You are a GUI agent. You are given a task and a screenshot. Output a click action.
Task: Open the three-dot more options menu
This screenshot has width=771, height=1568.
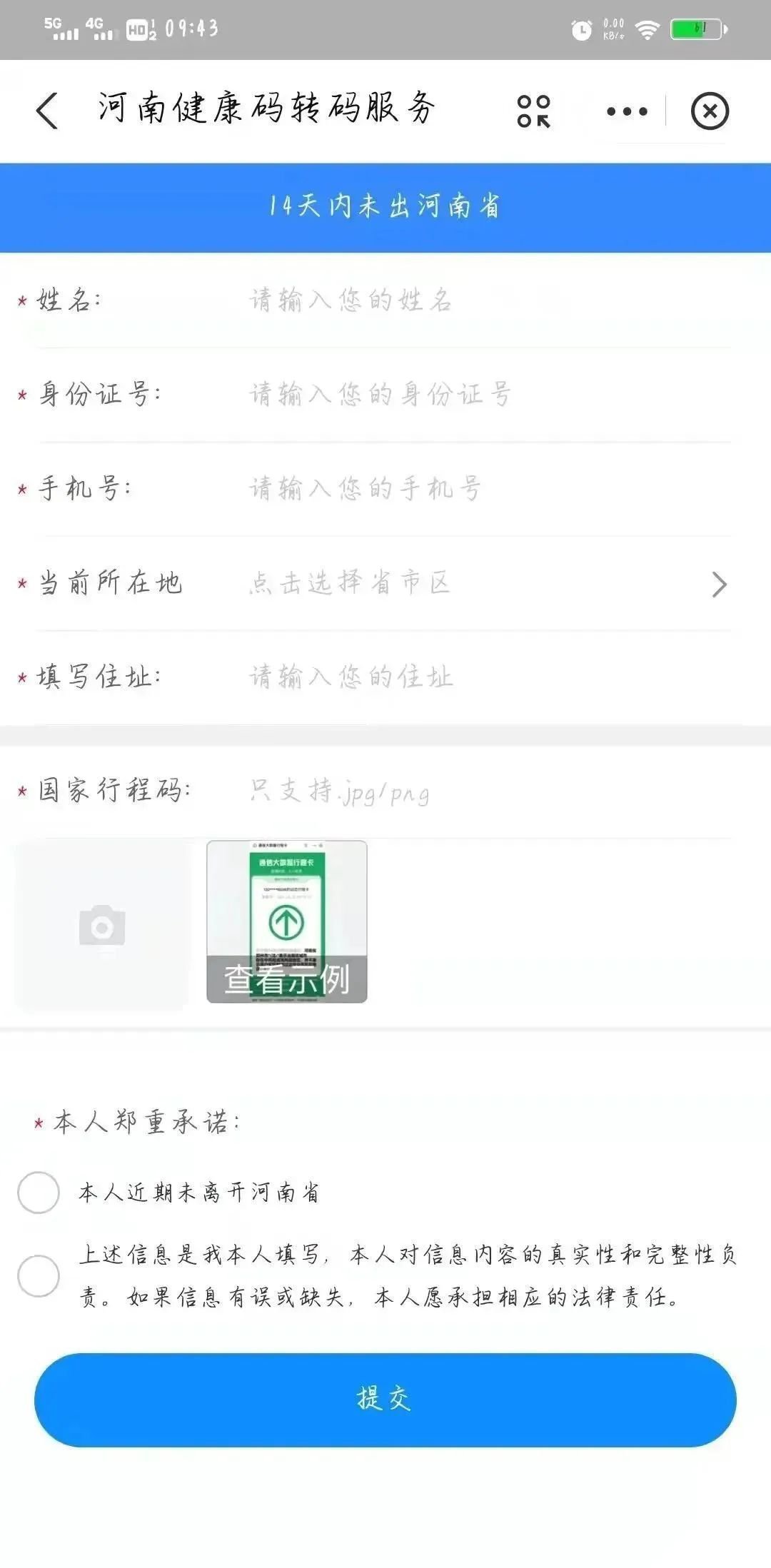pyautogui.click(x=627, y=111)
